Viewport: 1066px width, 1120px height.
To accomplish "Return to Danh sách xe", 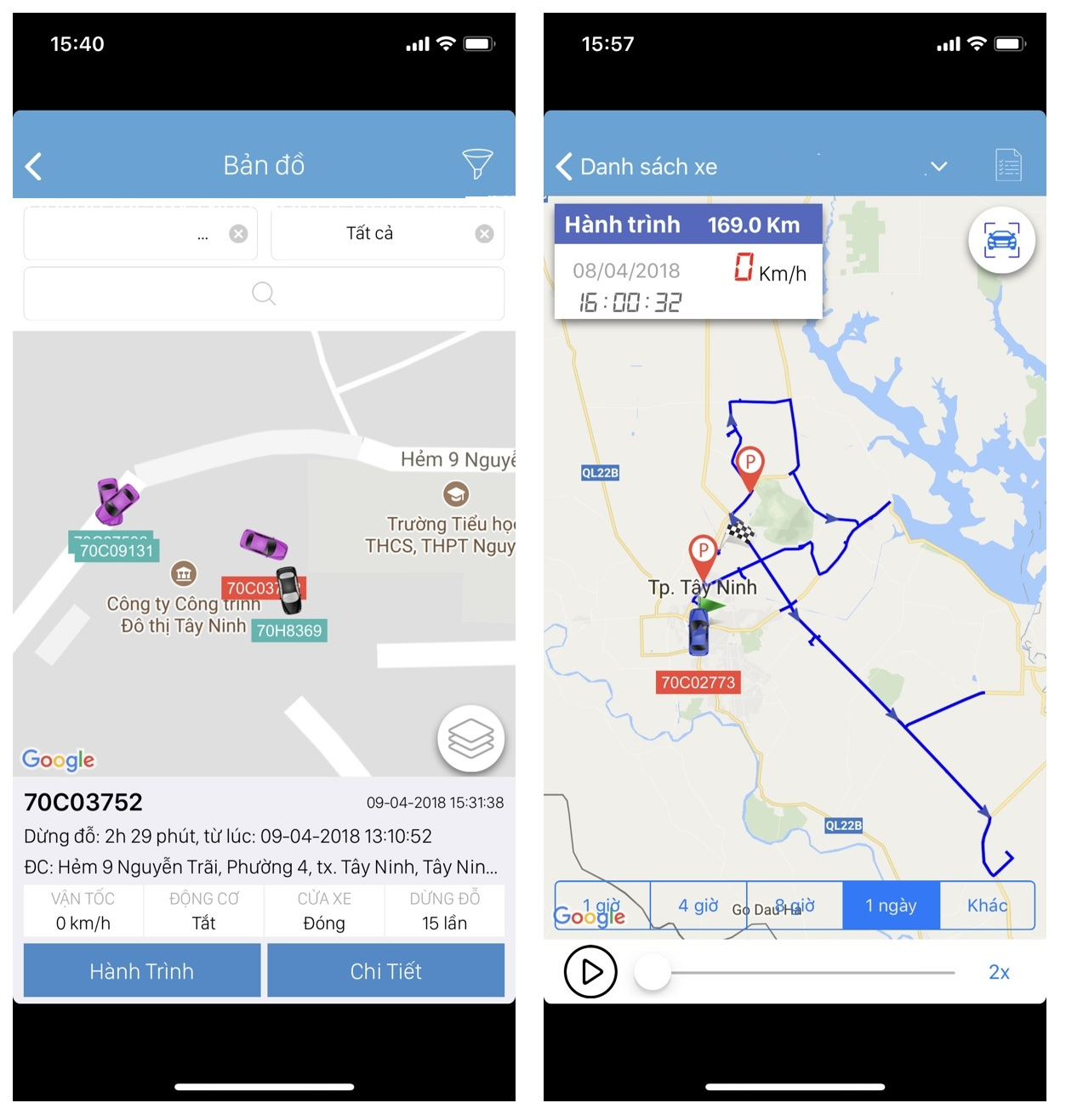I will pos(636,167).
